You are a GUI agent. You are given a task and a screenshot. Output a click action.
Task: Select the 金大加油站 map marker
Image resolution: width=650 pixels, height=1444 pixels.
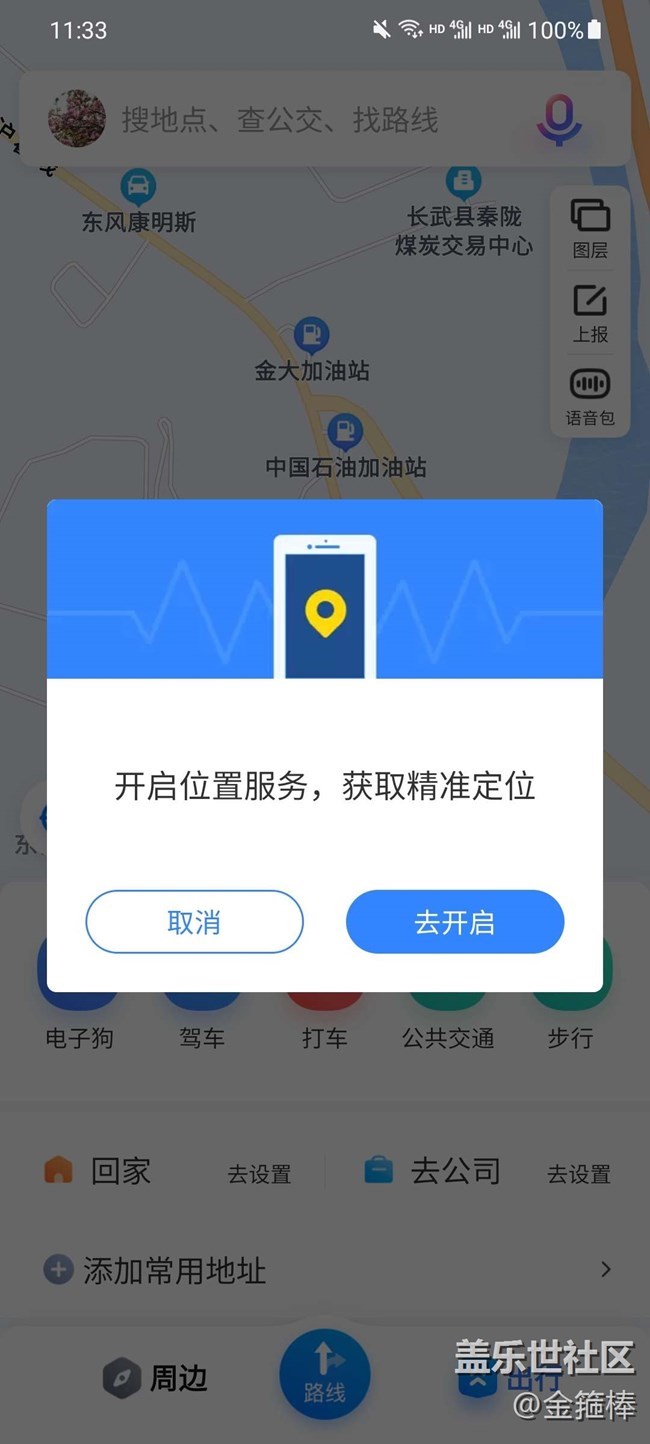click(312, 336)
